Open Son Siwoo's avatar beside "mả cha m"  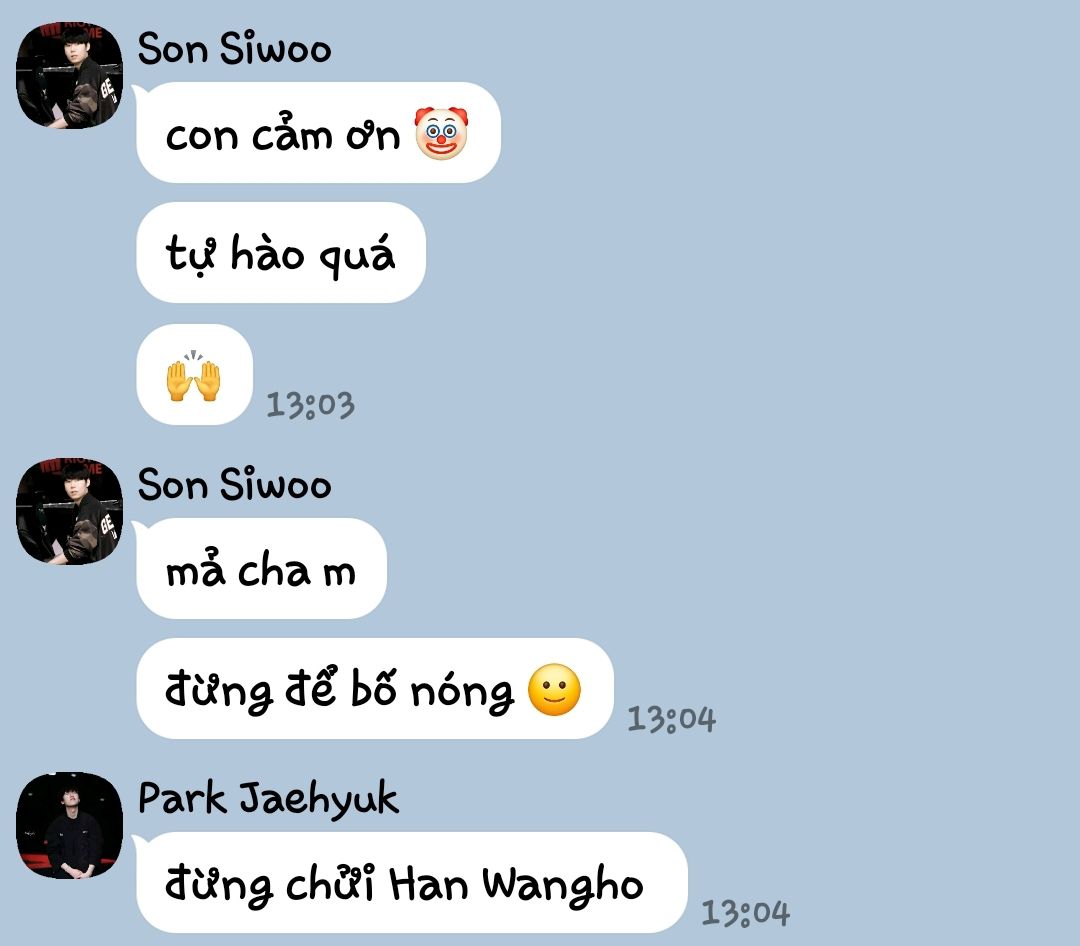(x=70, y=511)
